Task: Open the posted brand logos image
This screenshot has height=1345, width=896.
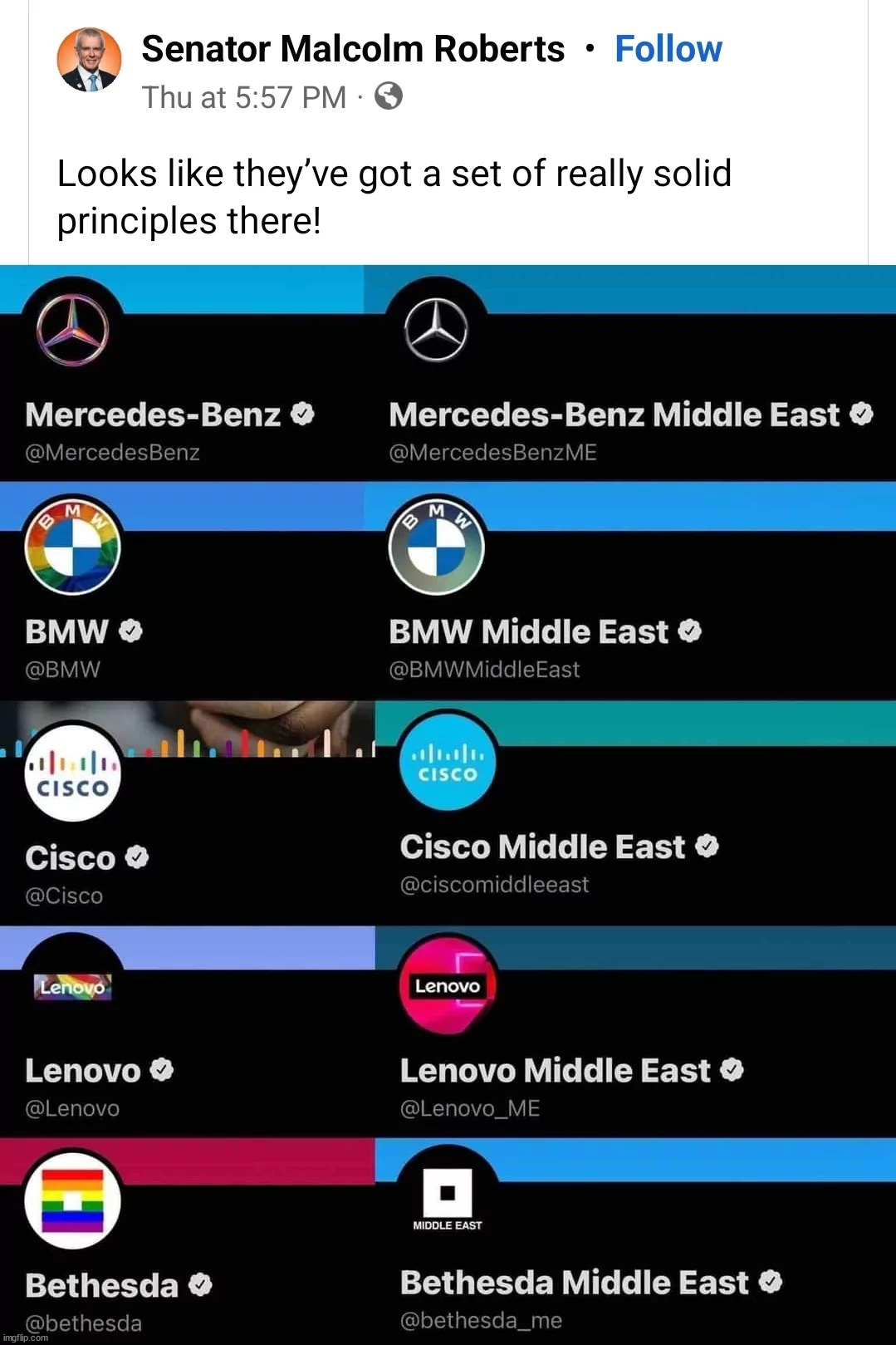Action: tap(448, 804)
